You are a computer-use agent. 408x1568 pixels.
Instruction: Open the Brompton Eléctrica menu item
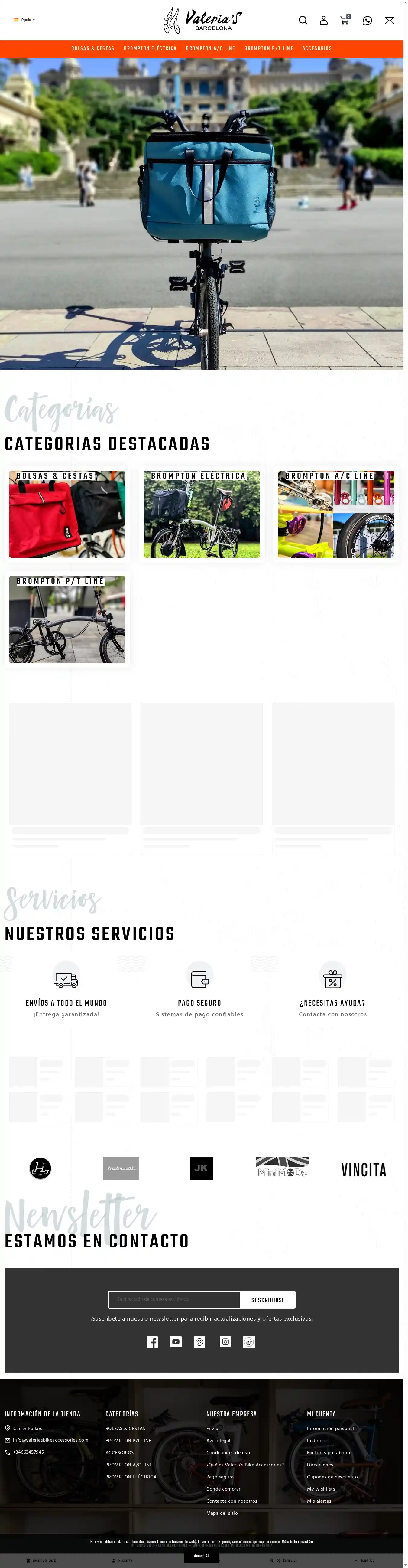(x=150, y=49)
